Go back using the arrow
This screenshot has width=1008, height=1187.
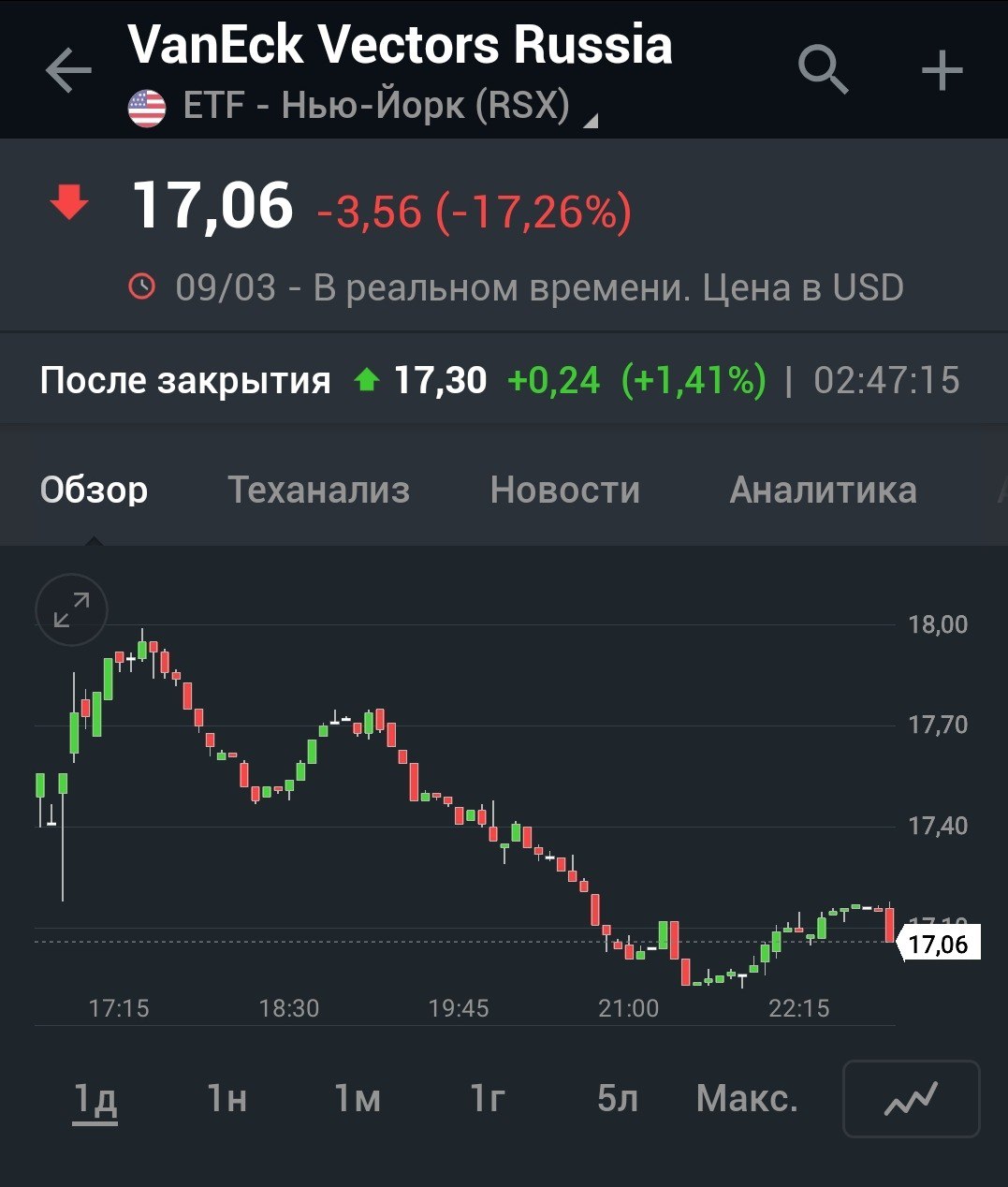click(x=68, y=71)
